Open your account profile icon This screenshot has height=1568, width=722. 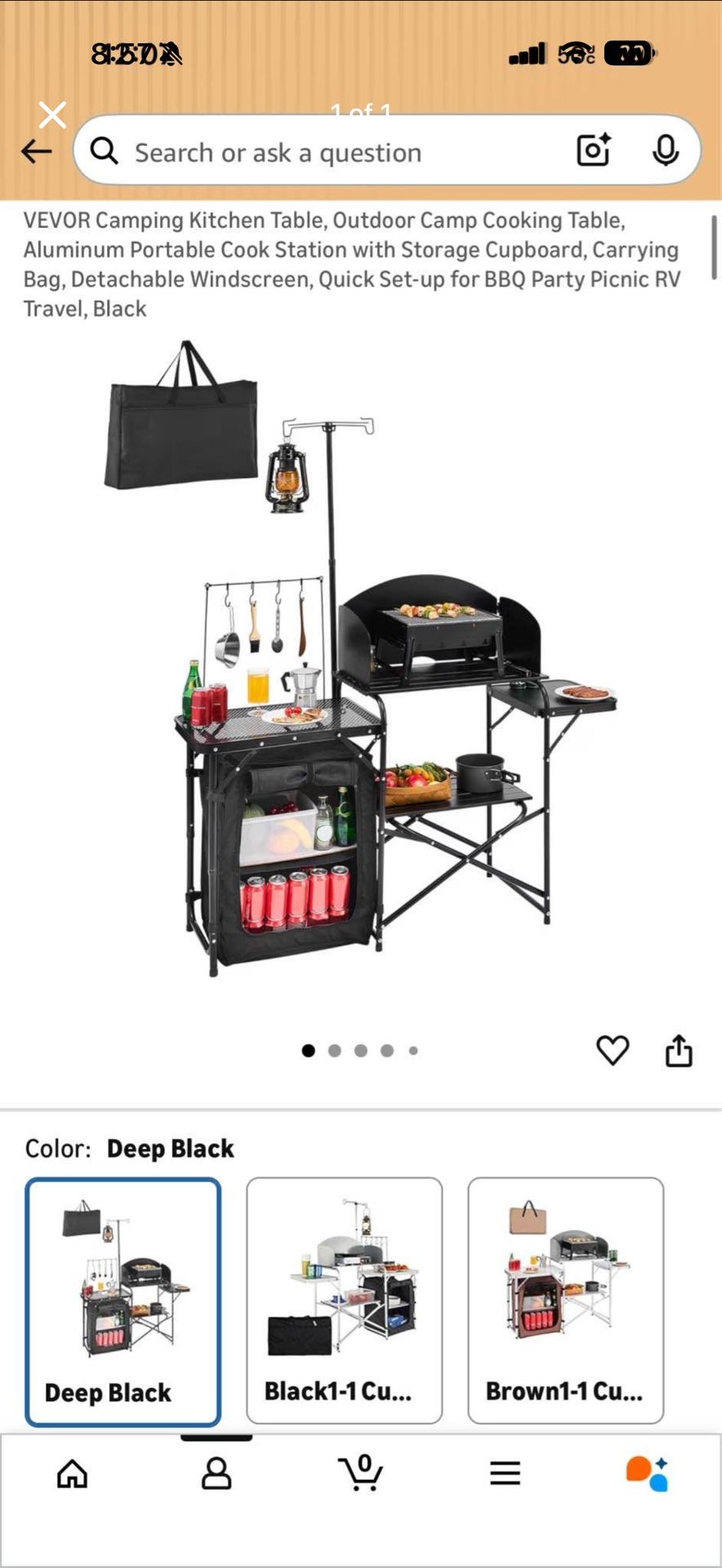[216, 1475]
